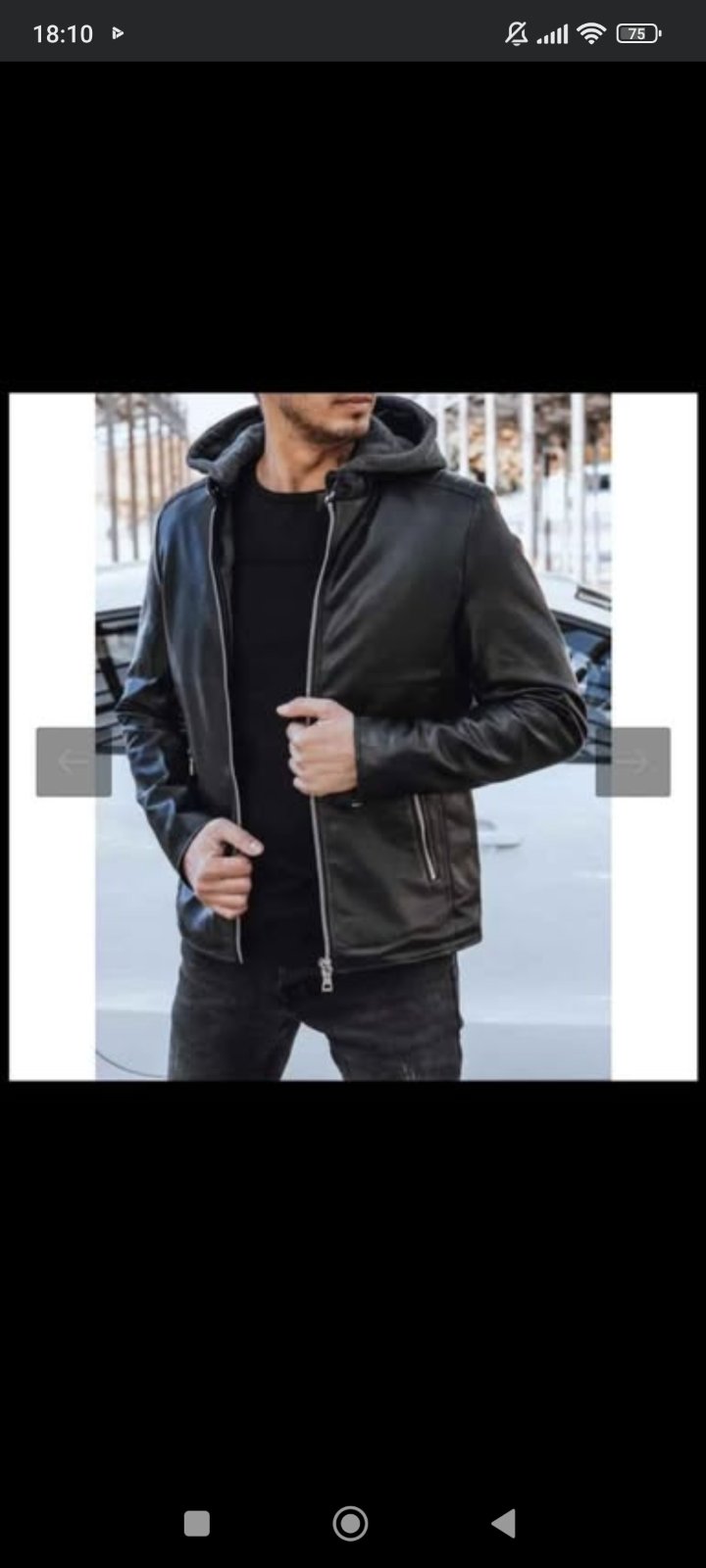Open the recent apps view
The height and width of the screenshot is (1568, 706).
[x=197, y=1523]
